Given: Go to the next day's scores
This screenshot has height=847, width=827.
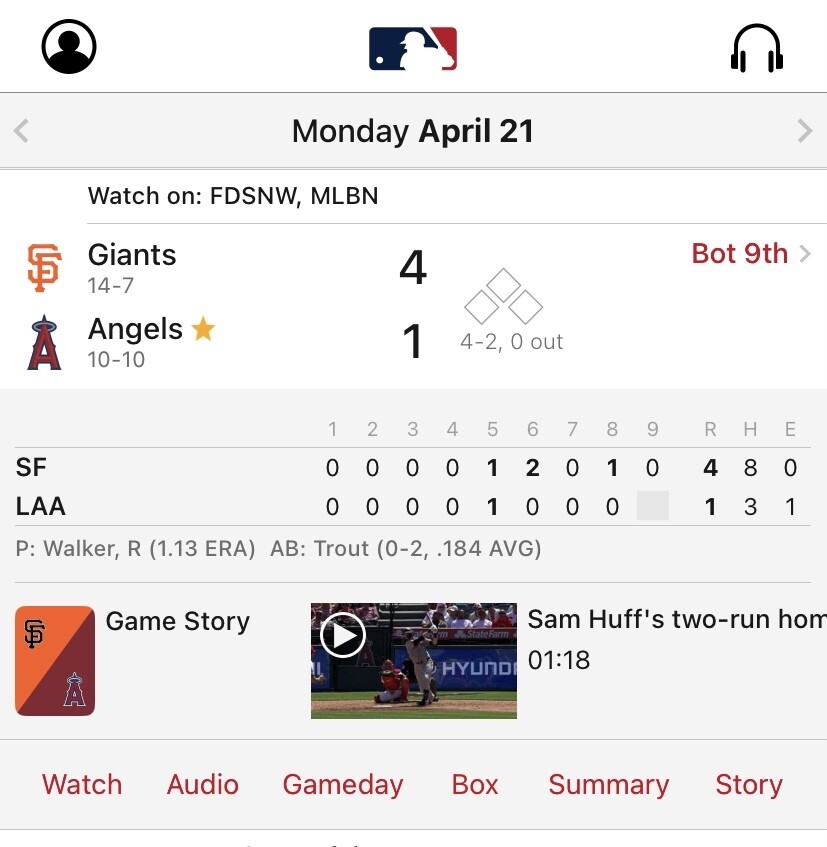Looking at the screenshot, I should [x=805, y=131].
